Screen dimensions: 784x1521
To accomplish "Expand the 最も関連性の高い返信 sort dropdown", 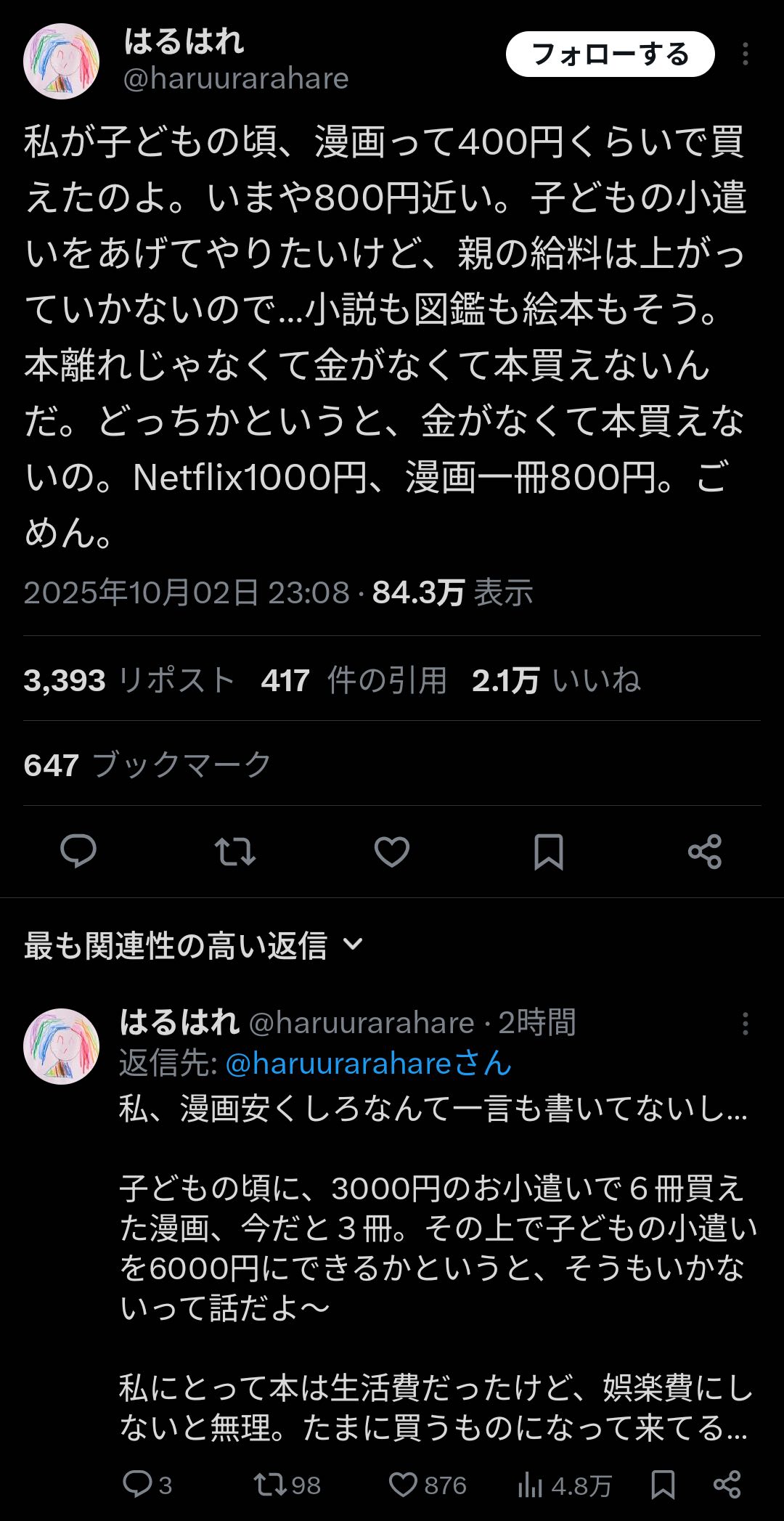I will click(193, 945).
